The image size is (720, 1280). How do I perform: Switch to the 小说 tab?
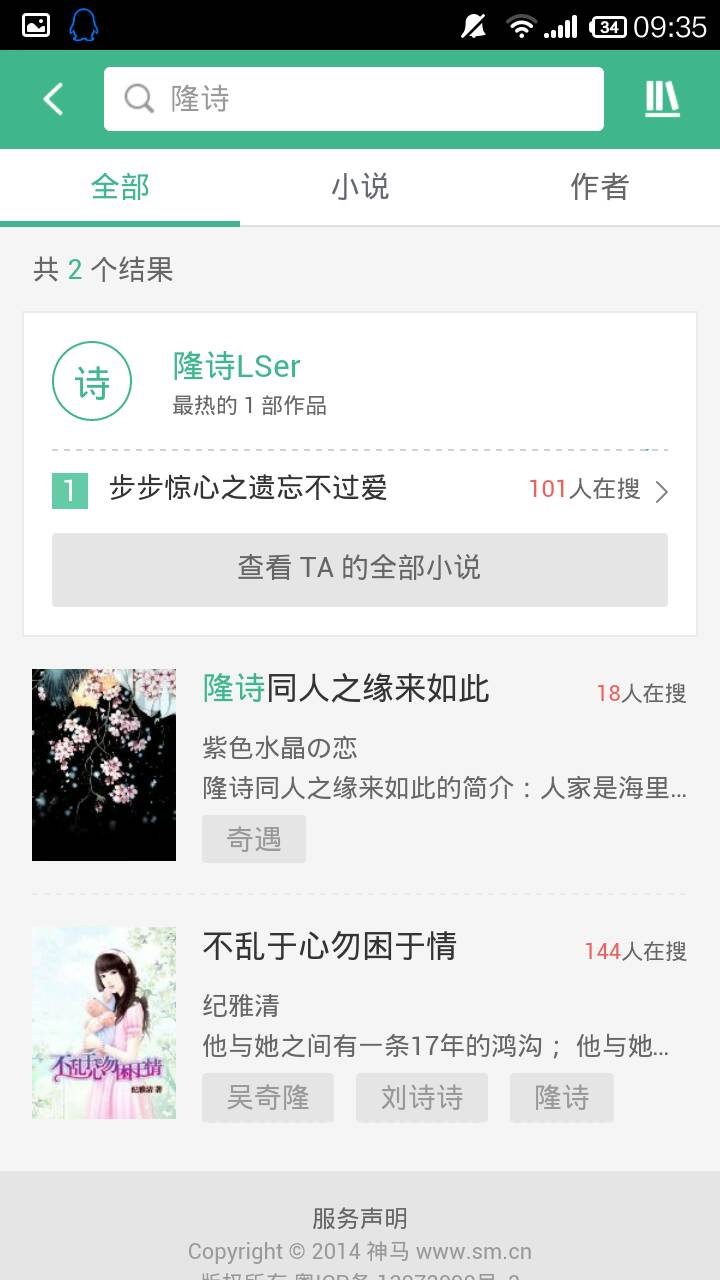point(360,187)
